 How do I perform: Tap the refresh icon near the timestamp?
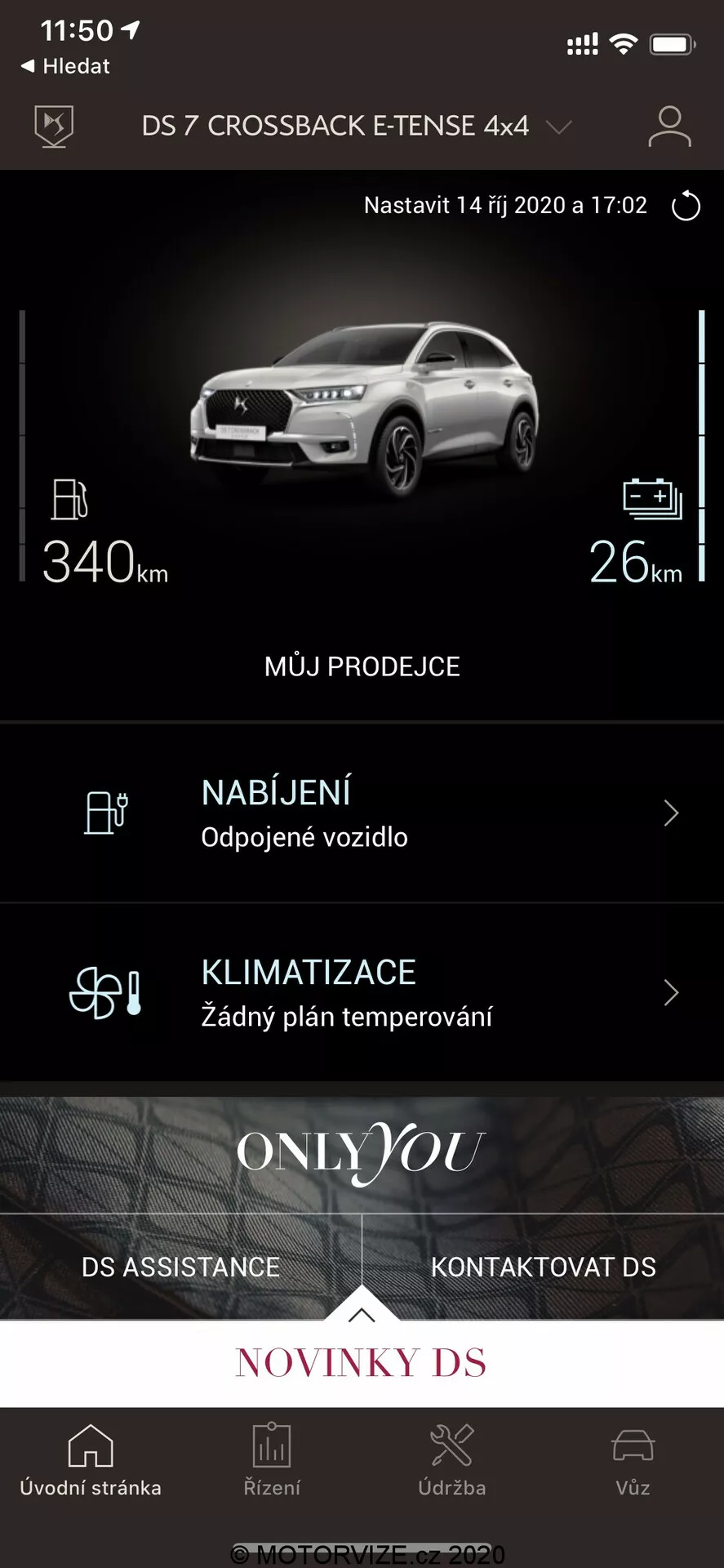click(686, 205)
